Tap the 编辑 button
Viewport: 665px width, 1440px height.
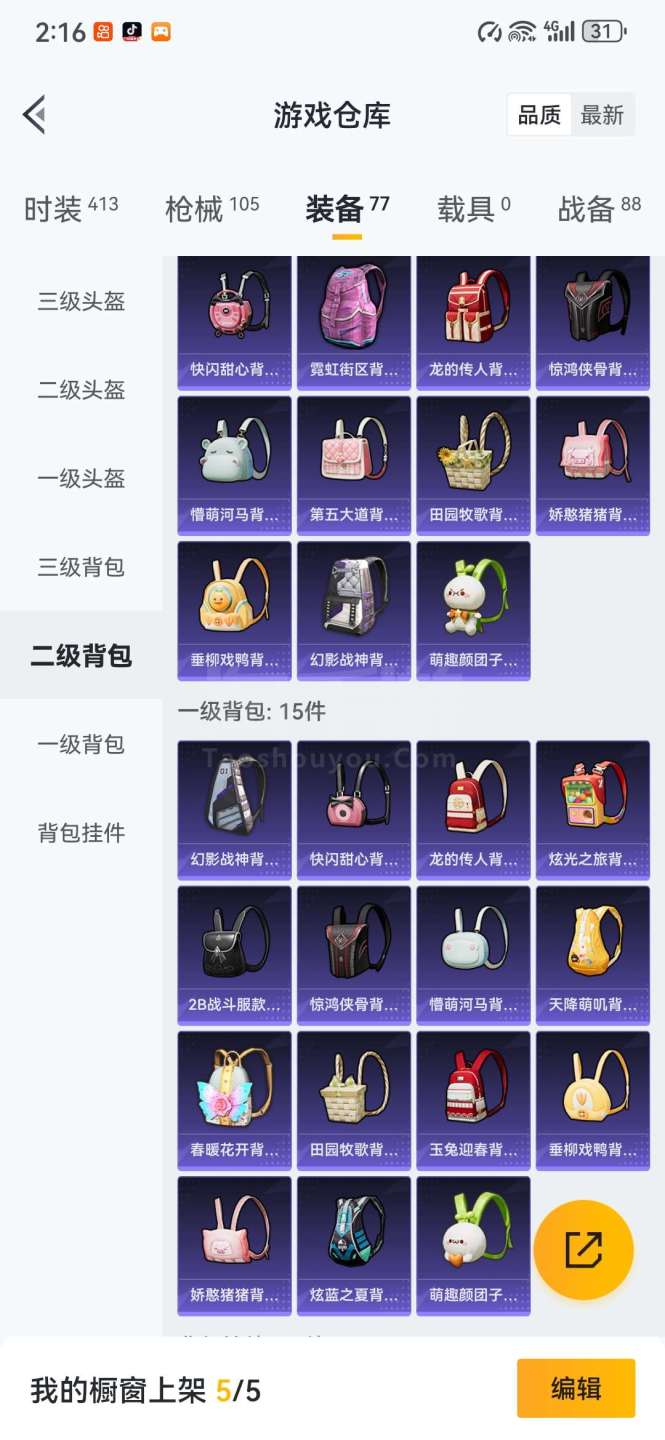coord(575,1388)
